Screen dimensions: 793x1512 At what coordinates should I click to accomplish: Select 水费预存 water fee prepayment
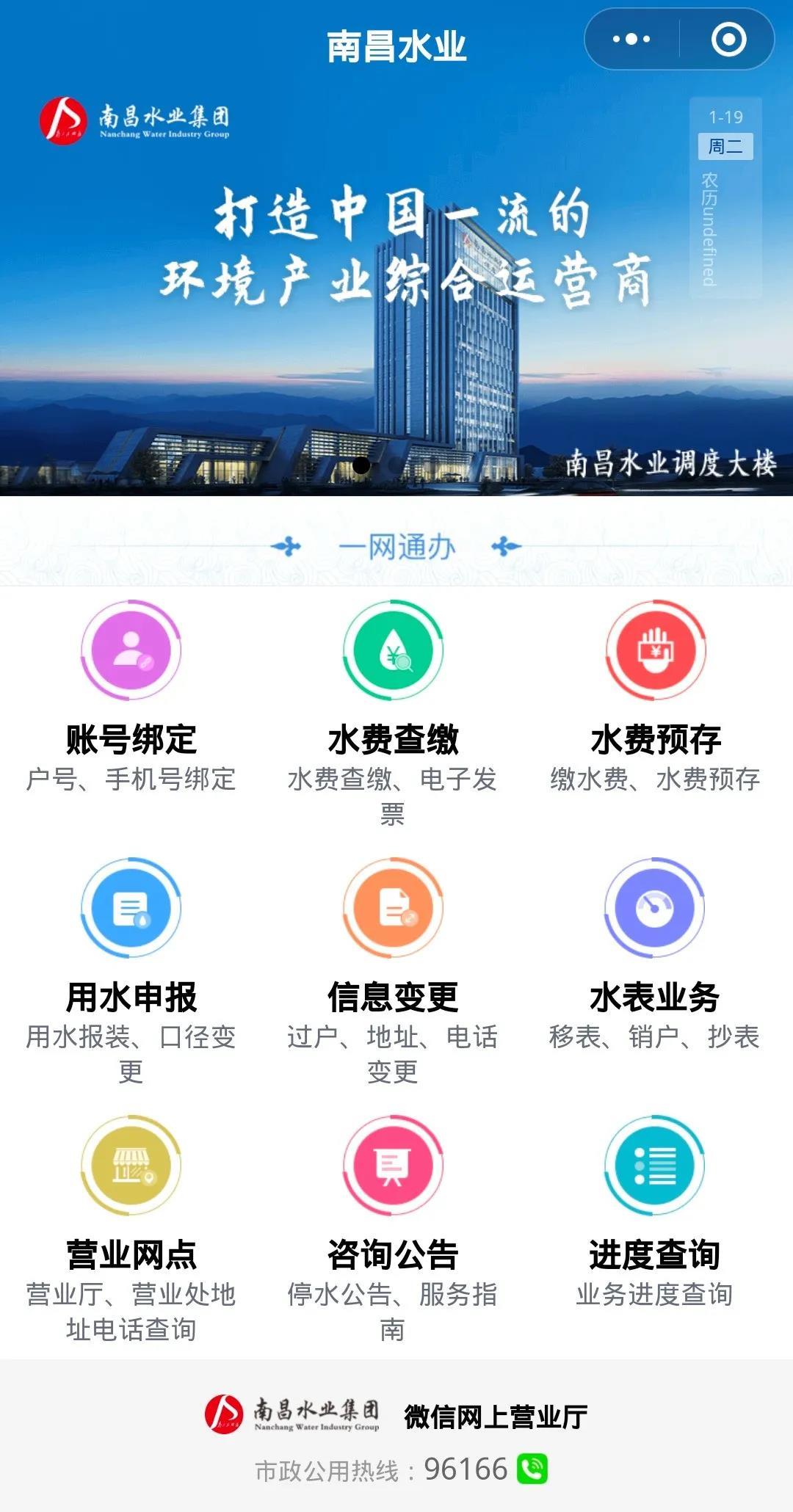click(655, 651)
